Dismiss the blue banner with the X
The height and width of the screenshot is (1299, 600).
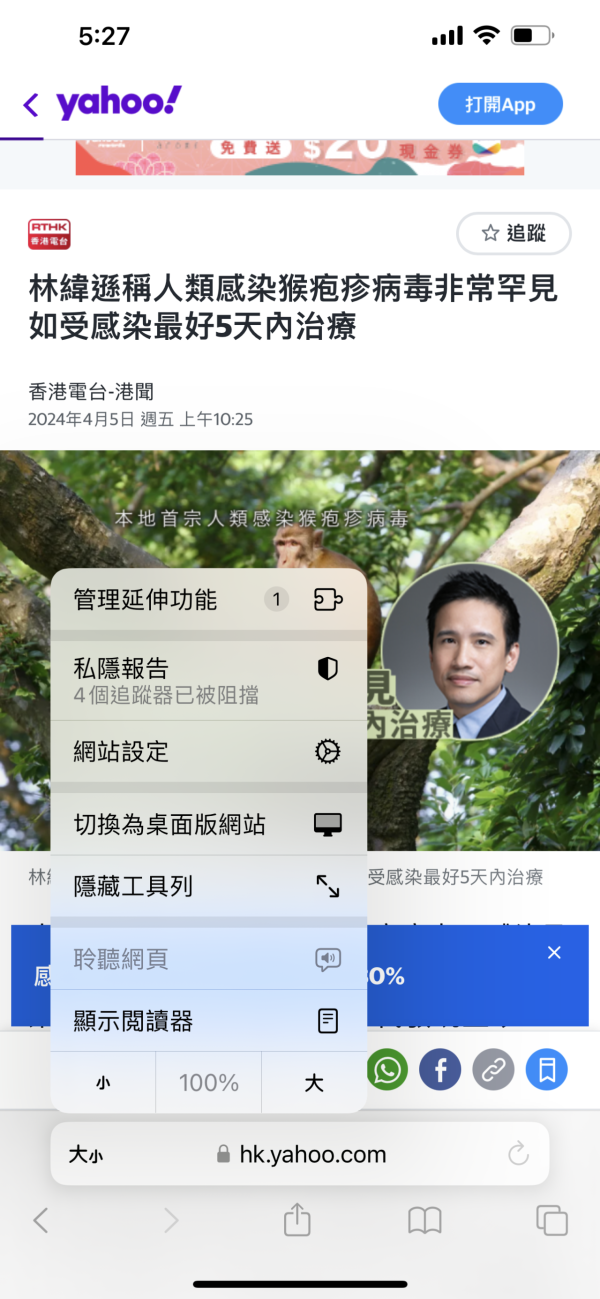554,953
